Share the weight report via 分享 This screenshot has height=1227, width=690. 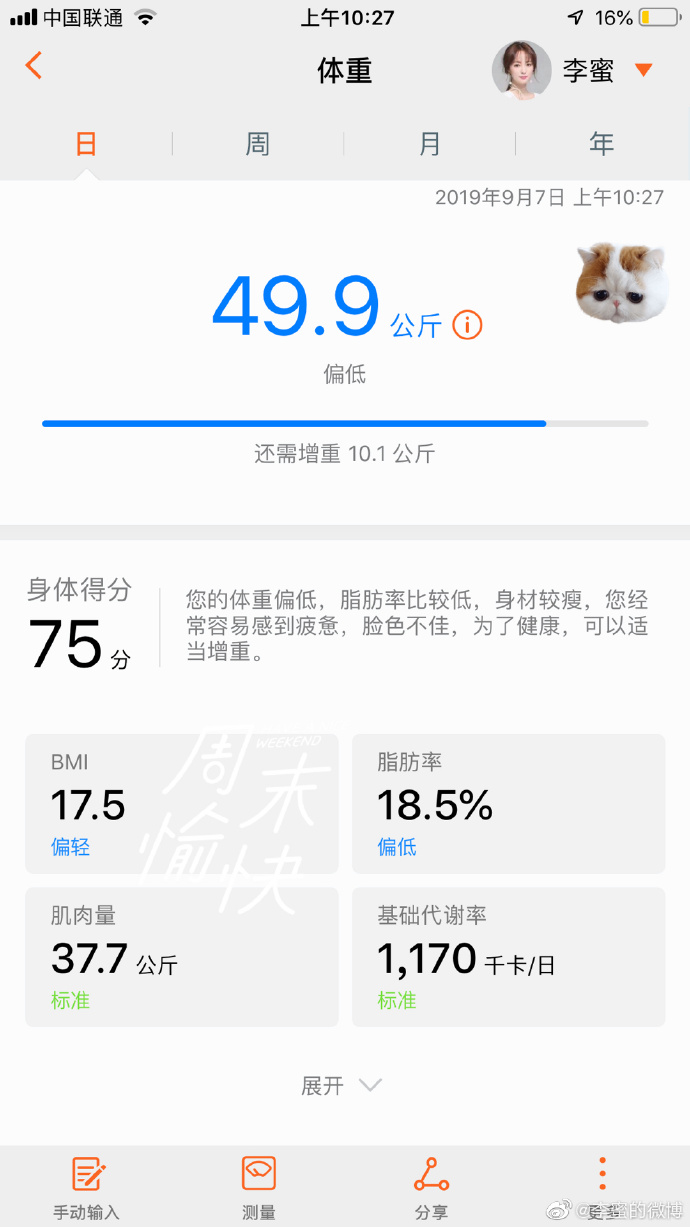tap(431, 1187)
